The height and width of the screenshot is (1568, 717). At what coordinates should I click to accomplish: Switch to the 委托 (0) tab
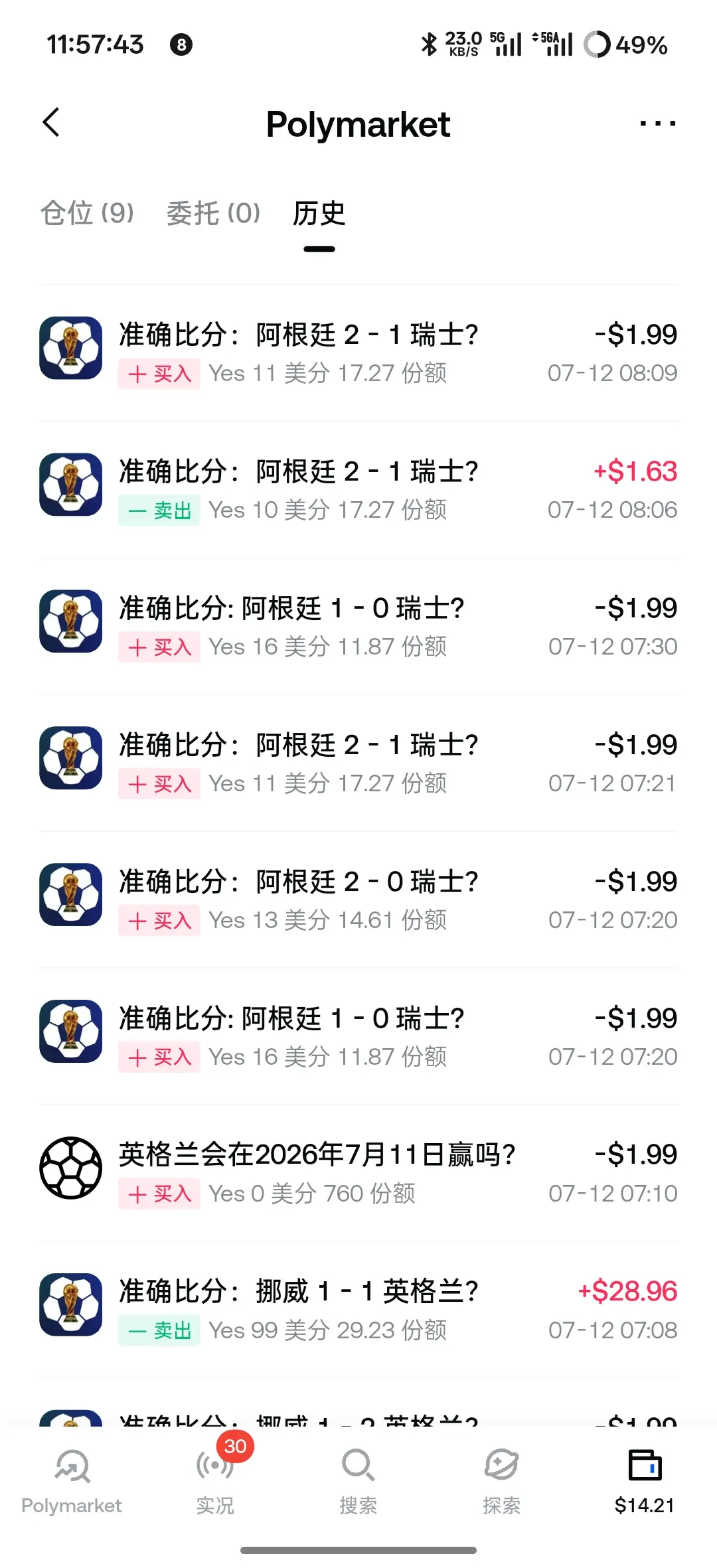click(213, 214)
